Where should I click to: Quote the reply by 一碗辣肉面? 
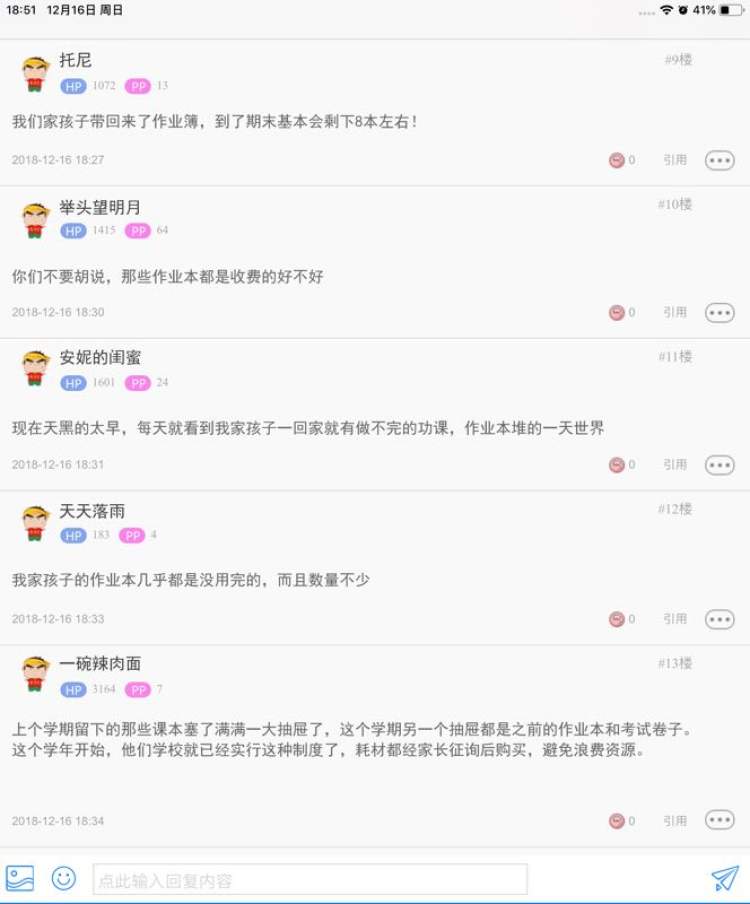click(675, 821)
